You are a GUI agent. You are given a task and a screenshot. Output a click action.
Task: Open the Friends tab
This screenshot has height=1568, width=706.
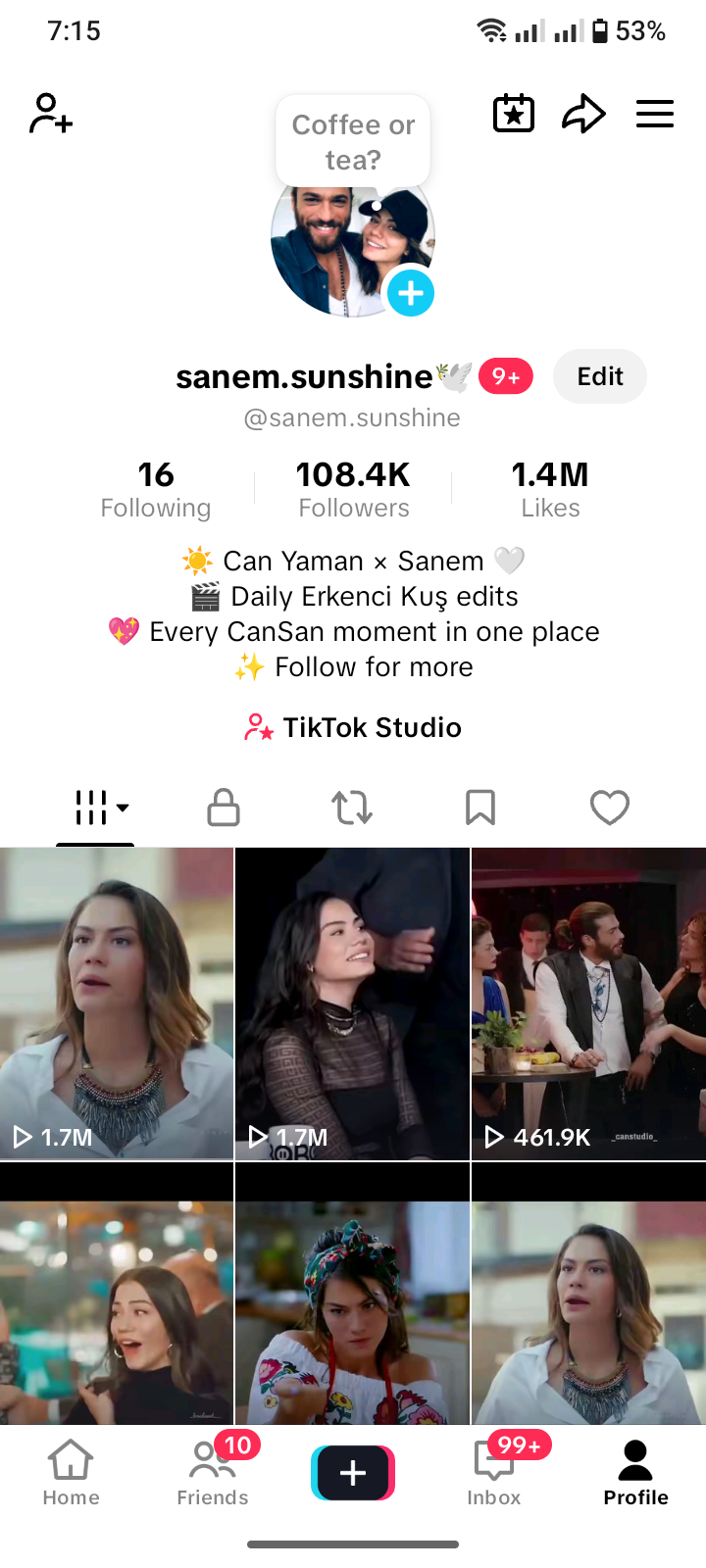(x=213, y=1472)
